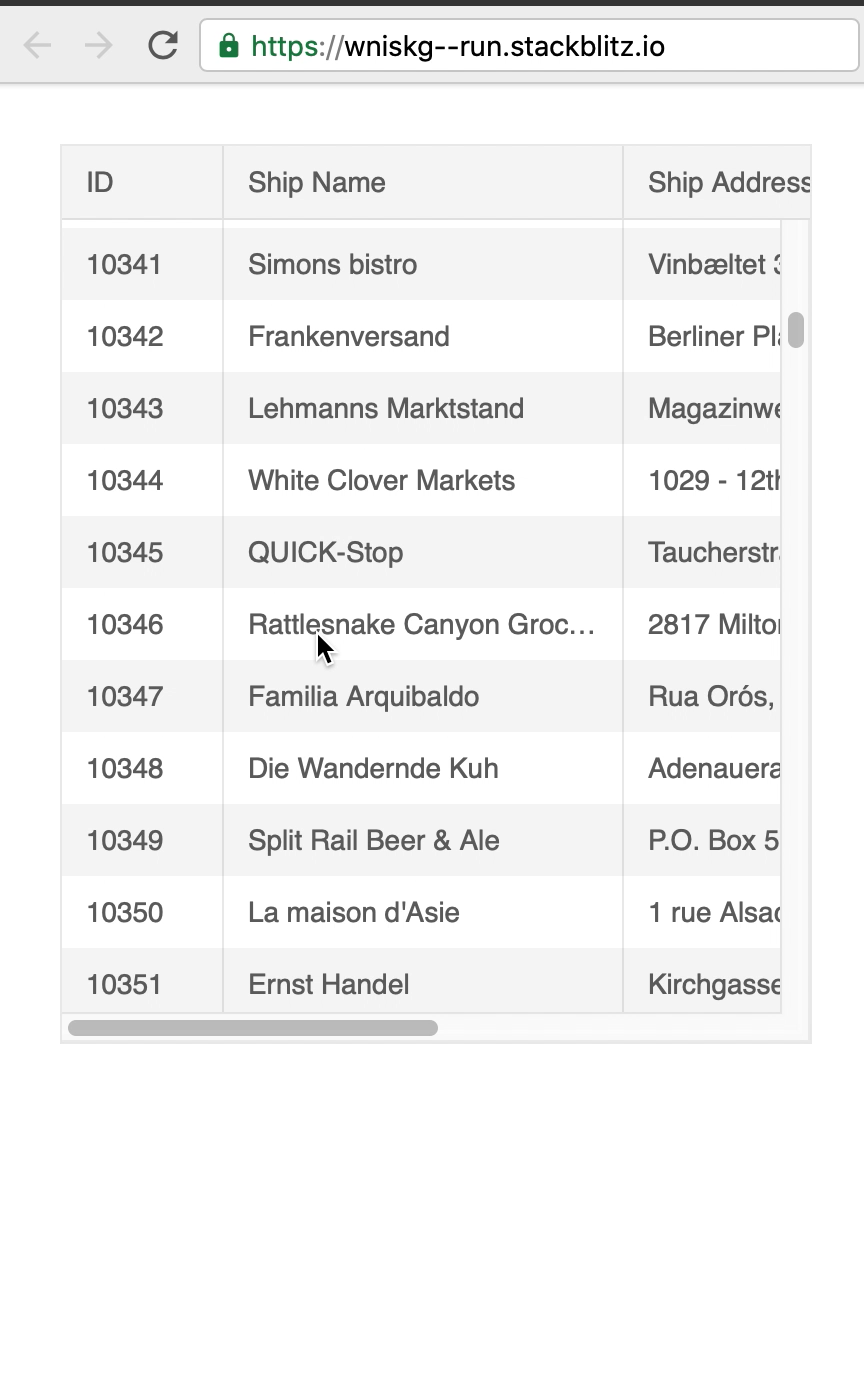This screenshot has height=1380, width=864.
Task: Click the grid's horizontal scrollbar thumb
Action: 252,1028
